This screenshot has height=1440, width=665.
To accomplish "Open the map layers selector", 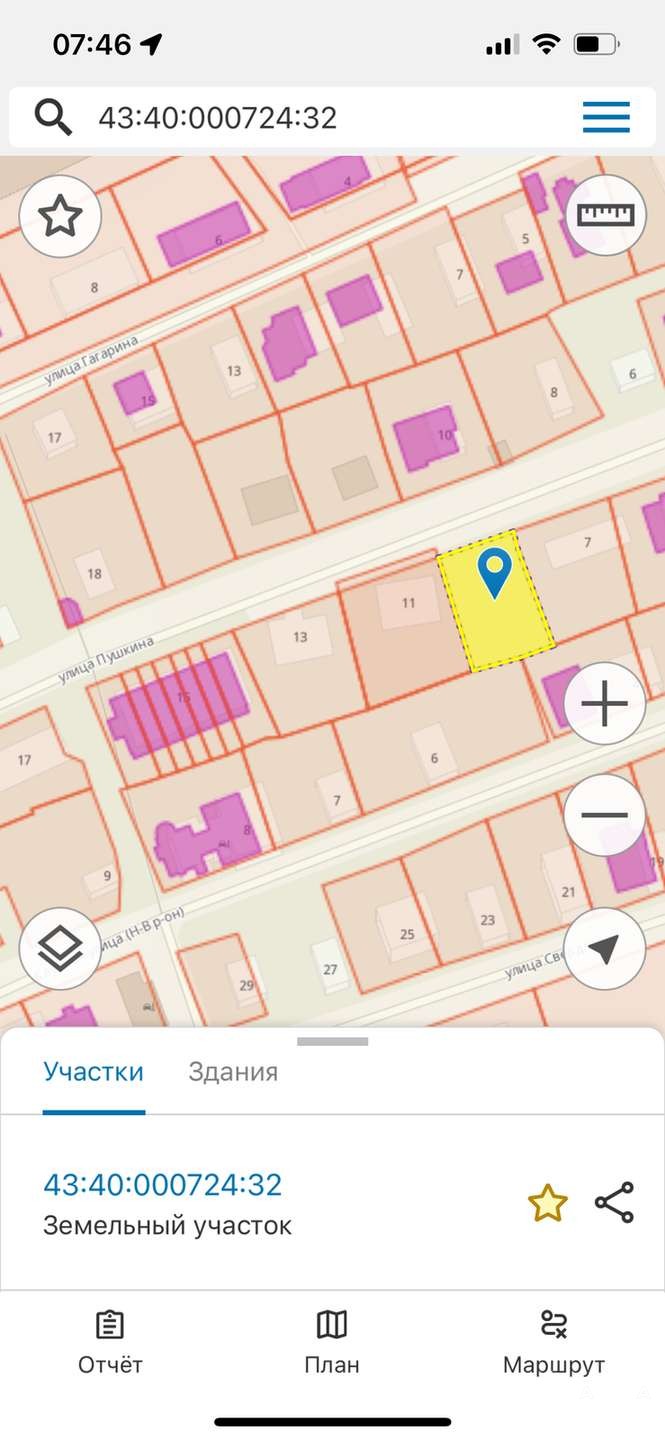I will click(61, 949).
